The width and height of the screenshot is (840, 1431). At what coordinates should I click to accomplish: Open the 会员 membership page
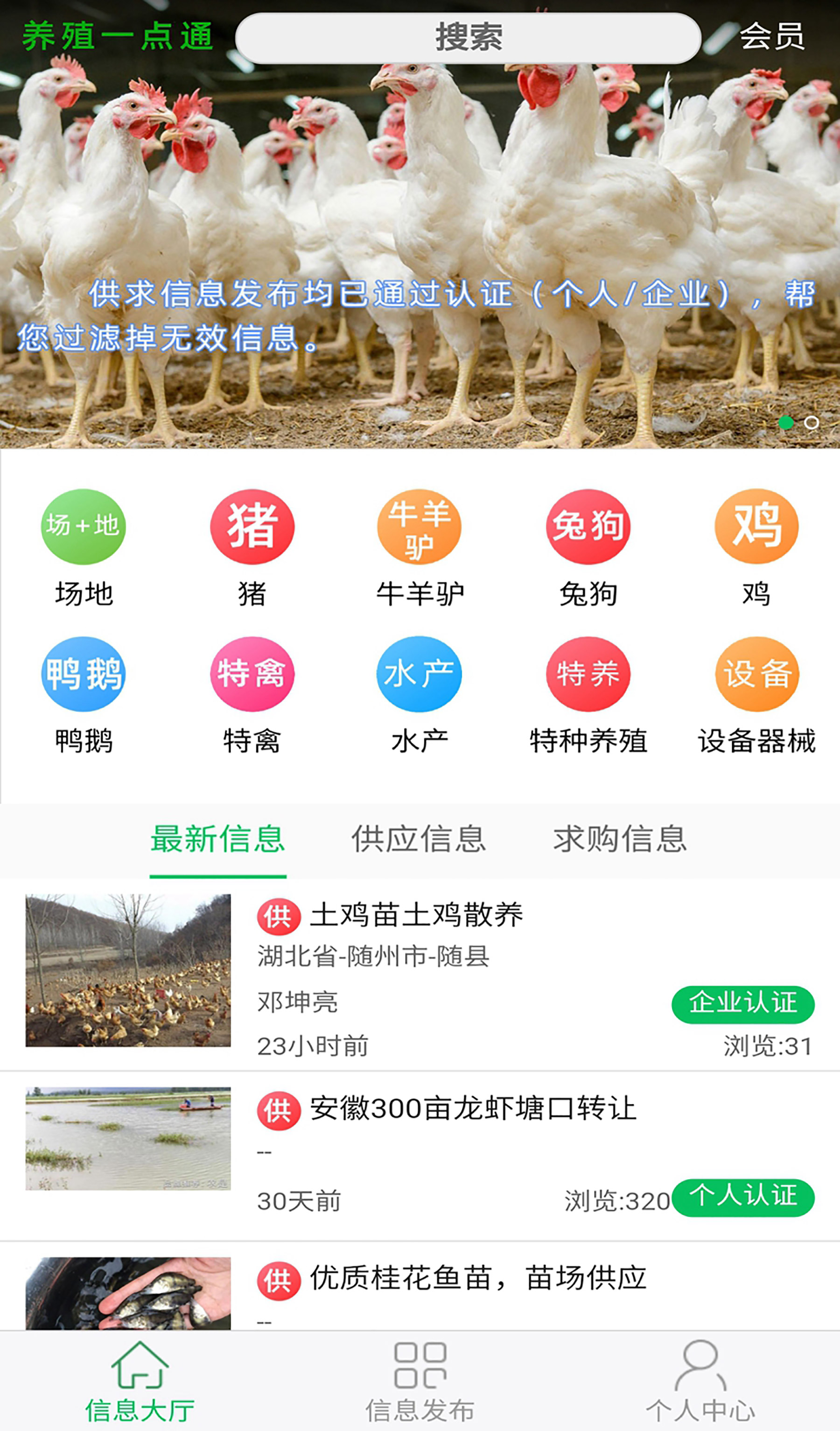click(771, 36)
